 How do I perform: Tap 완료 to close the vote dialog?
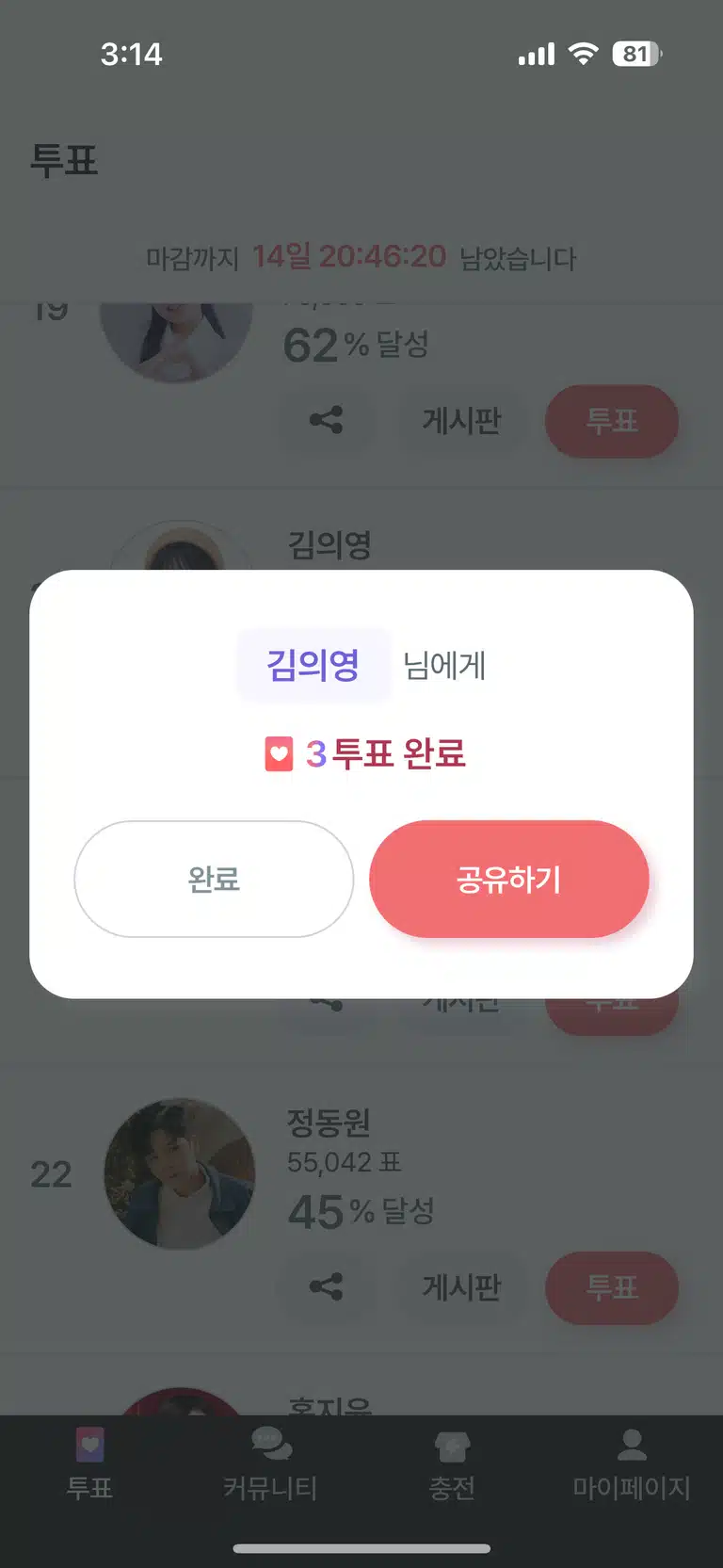click(214, 879)
